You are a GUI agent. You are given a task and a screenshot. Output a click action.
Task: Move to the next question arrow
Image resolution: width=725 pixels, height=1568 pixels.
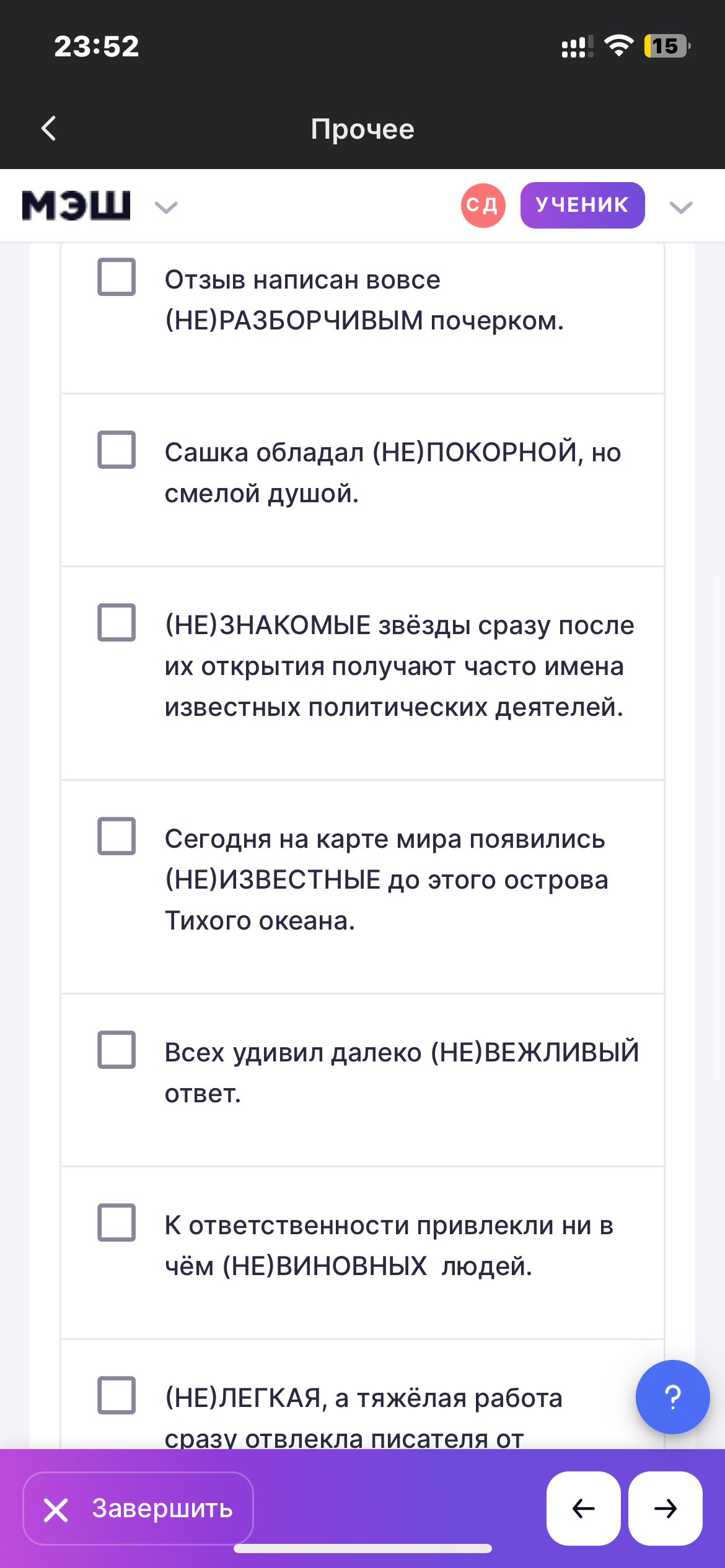(665, 1509)
